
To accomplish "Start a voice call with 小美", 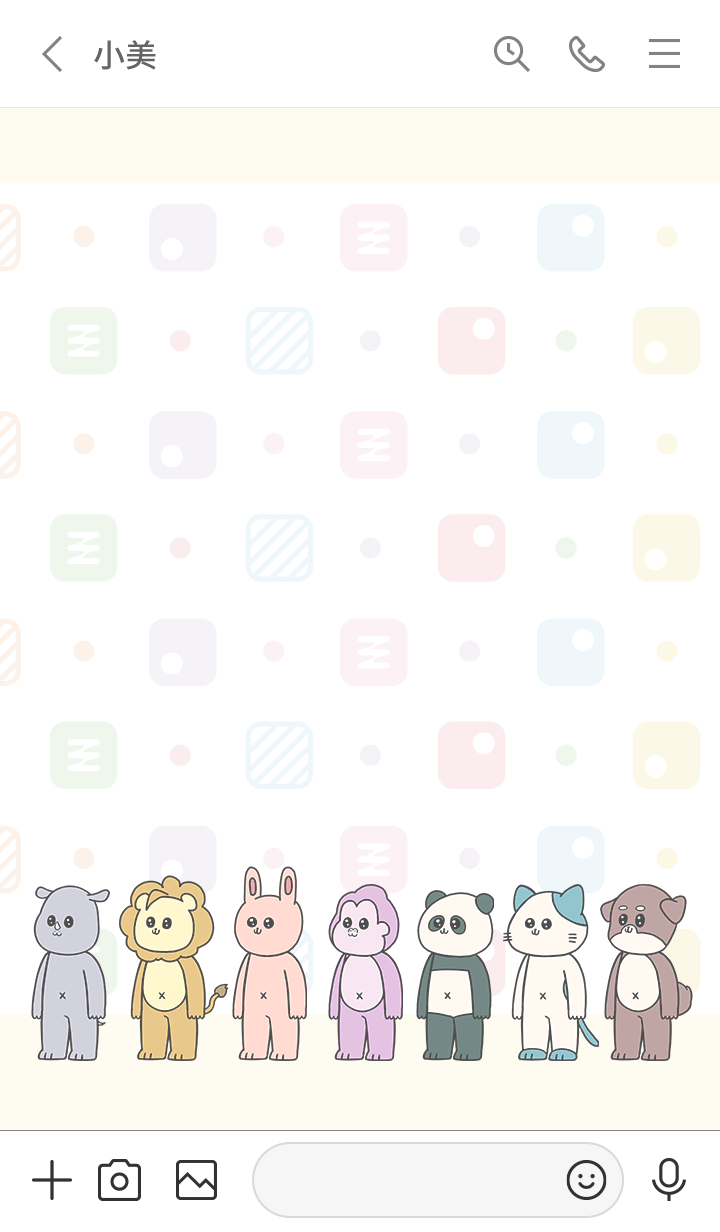I will tap(586, 54).
